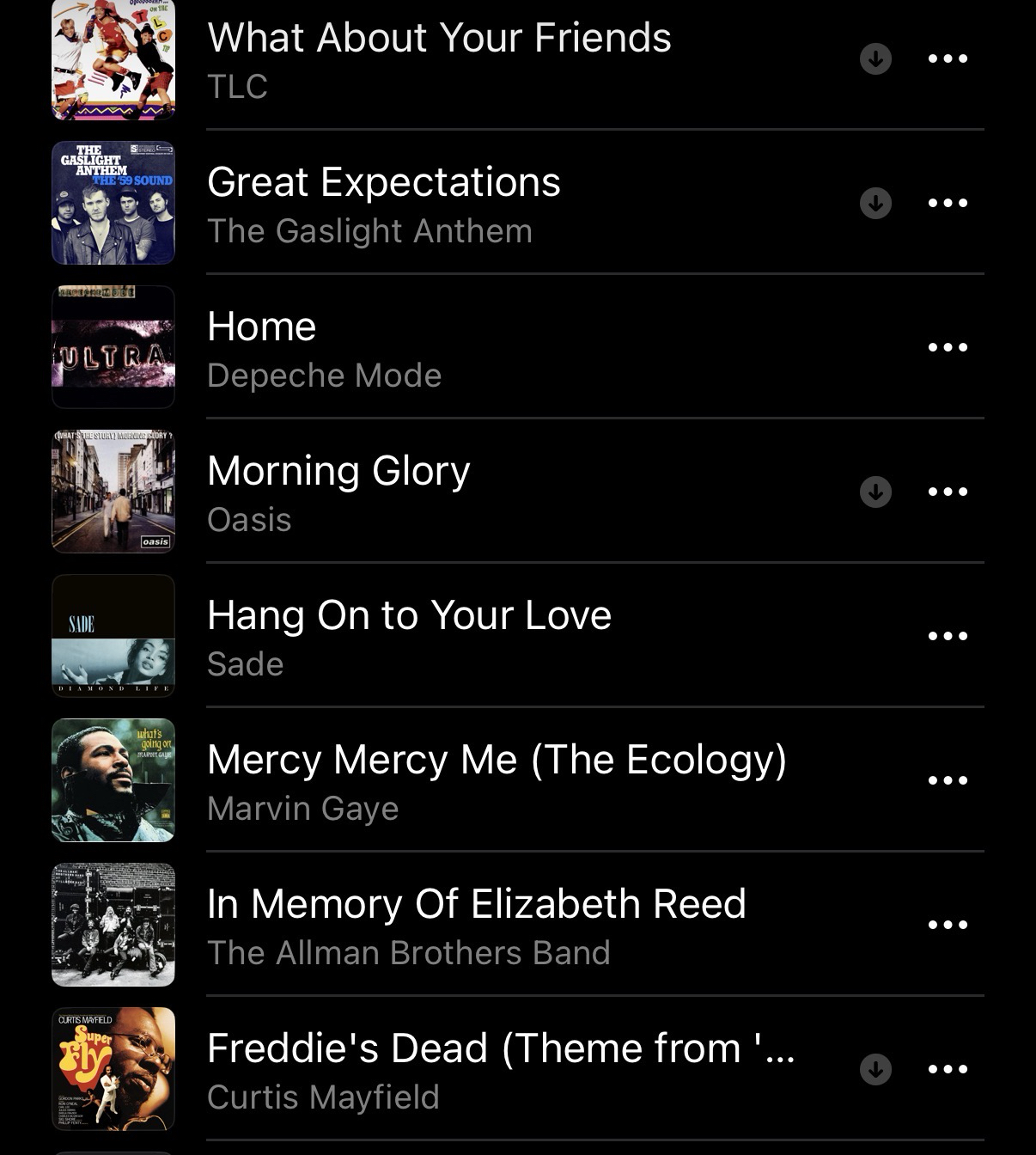
Task: Play Hang On to Your Love
Action: point(409,636)
